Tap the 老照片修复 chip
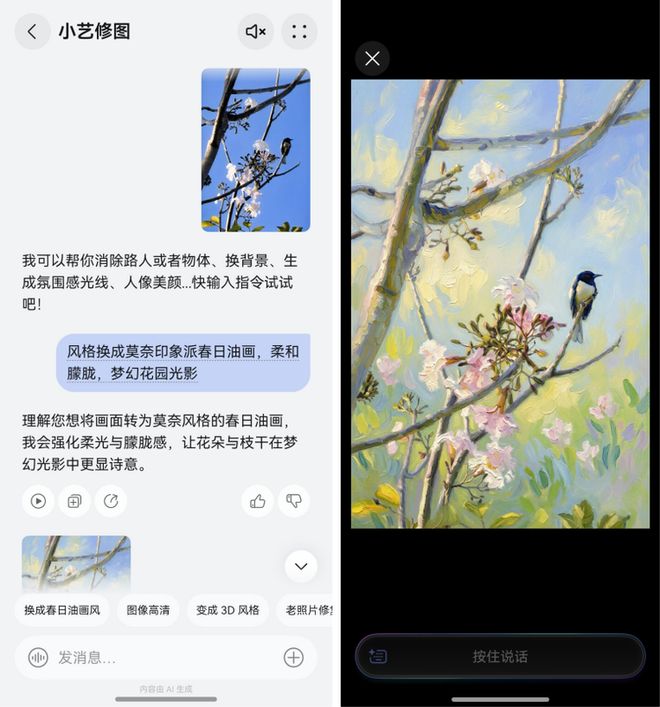The height and width of the screenshot is (707, 660). pos(306,610)
